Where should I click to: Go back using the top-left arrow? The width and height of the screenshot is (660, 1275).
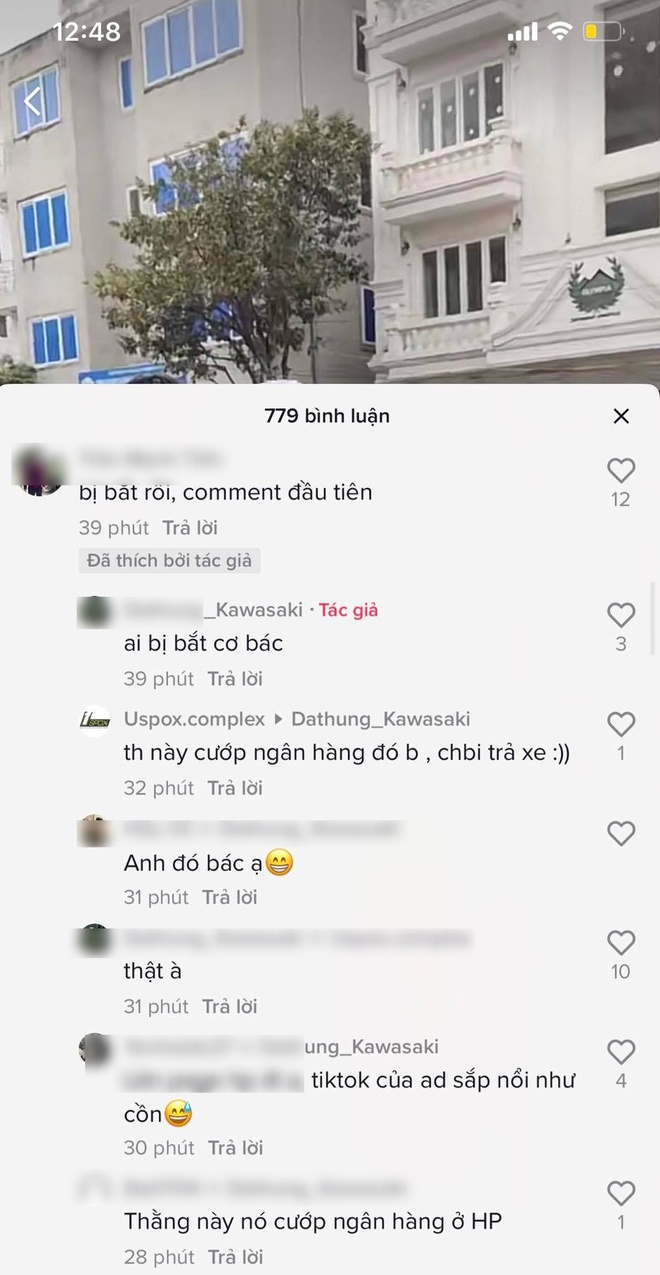(x=33, y=101)
